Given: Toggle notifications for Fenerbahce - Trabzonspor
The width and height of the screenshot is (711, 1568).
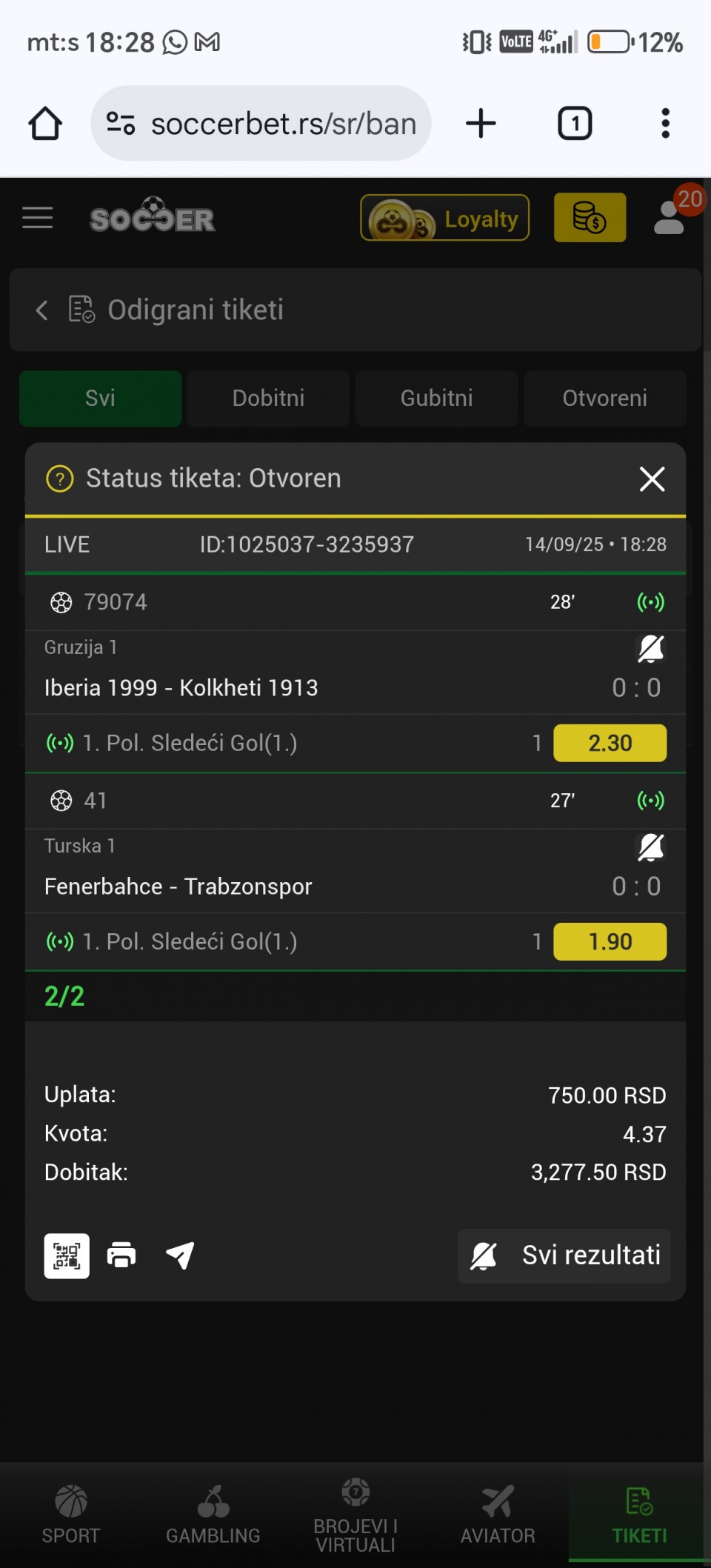Looking at the screenshot, I should tap(651, 847).
